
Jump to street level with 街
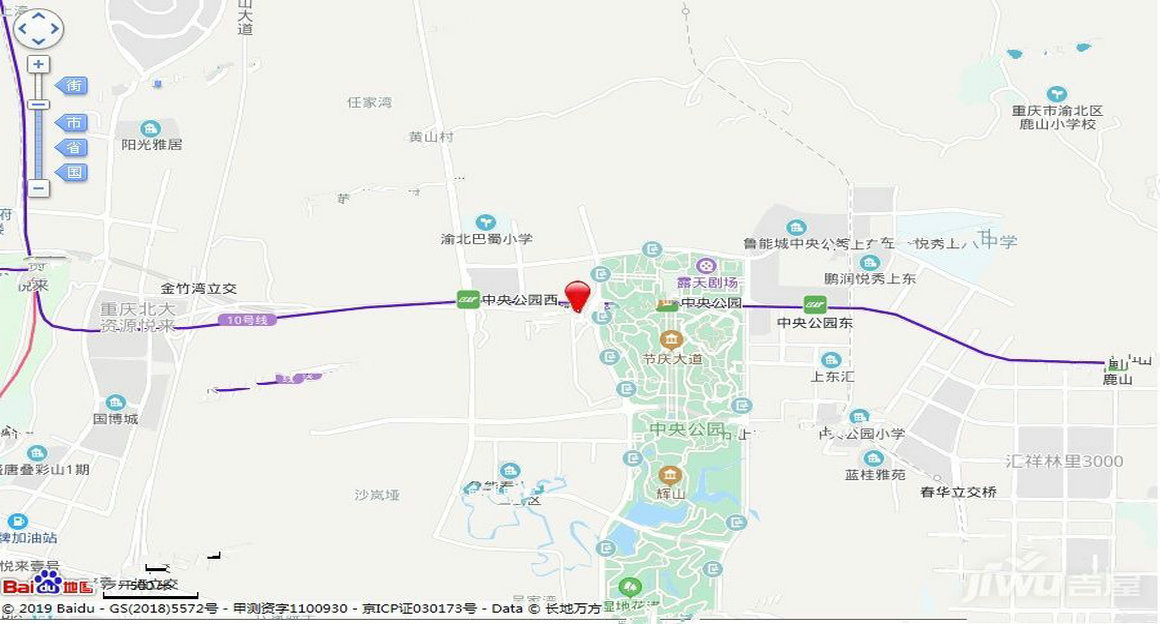(72, 85)
